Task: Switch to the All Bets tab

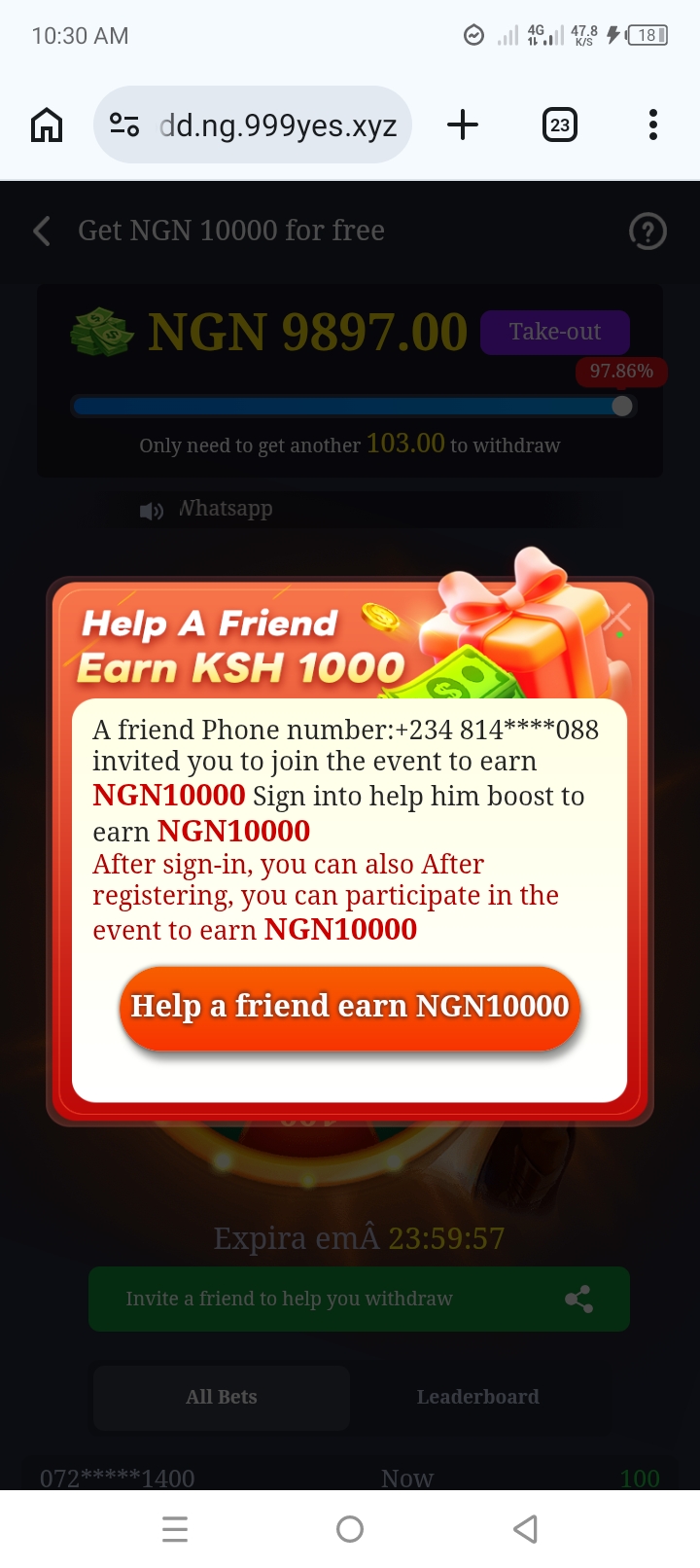Action: point(222,1397)
